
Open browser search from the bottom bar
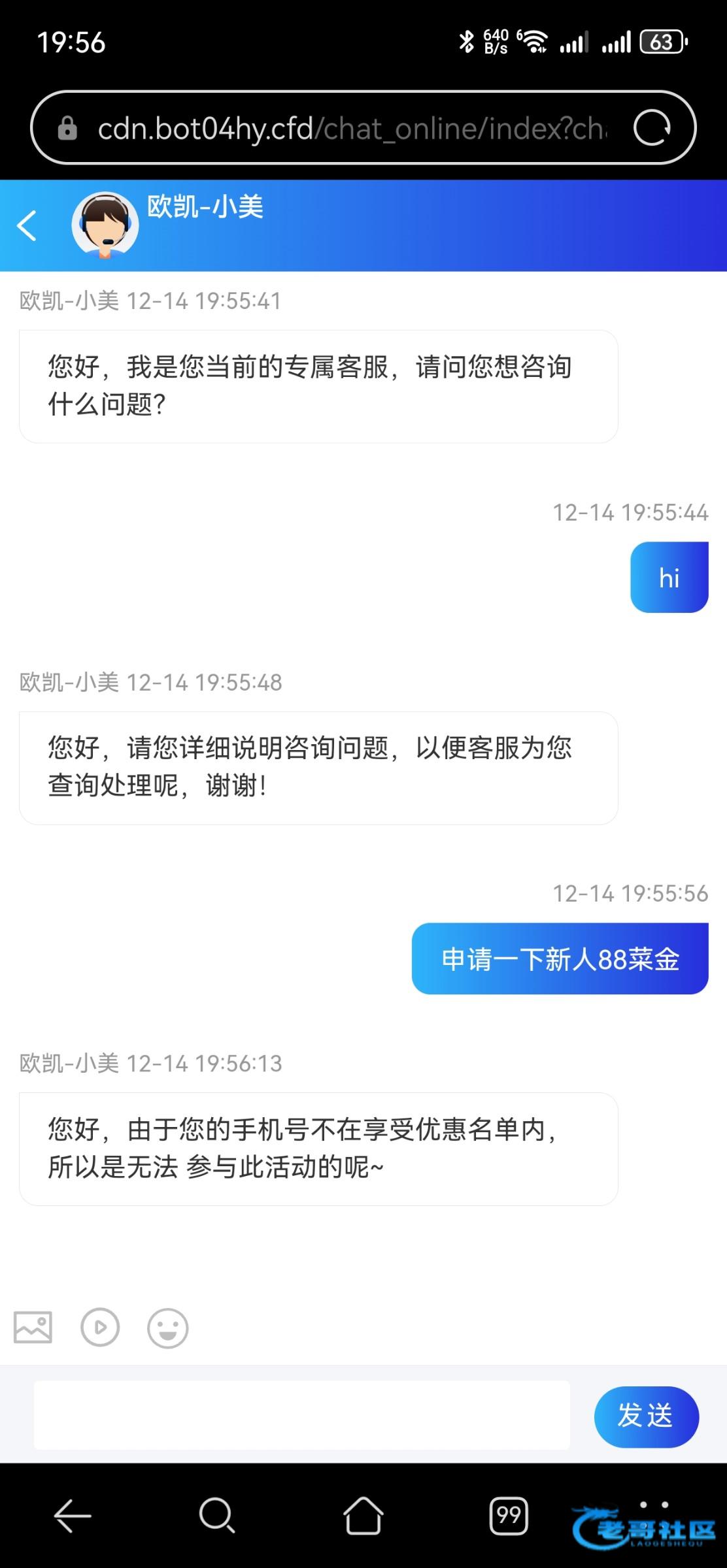pos(217,1515)
